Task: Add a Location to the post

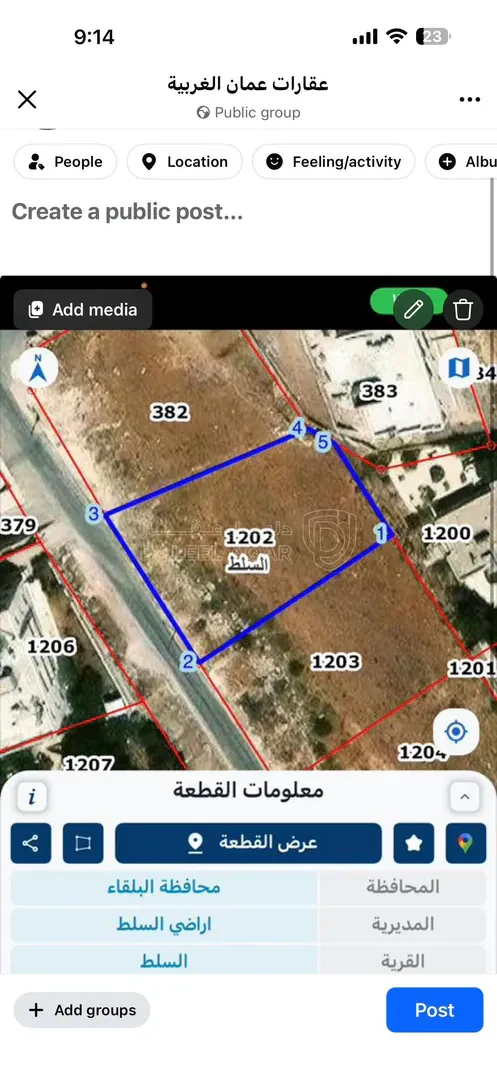Action: (184, 162)
